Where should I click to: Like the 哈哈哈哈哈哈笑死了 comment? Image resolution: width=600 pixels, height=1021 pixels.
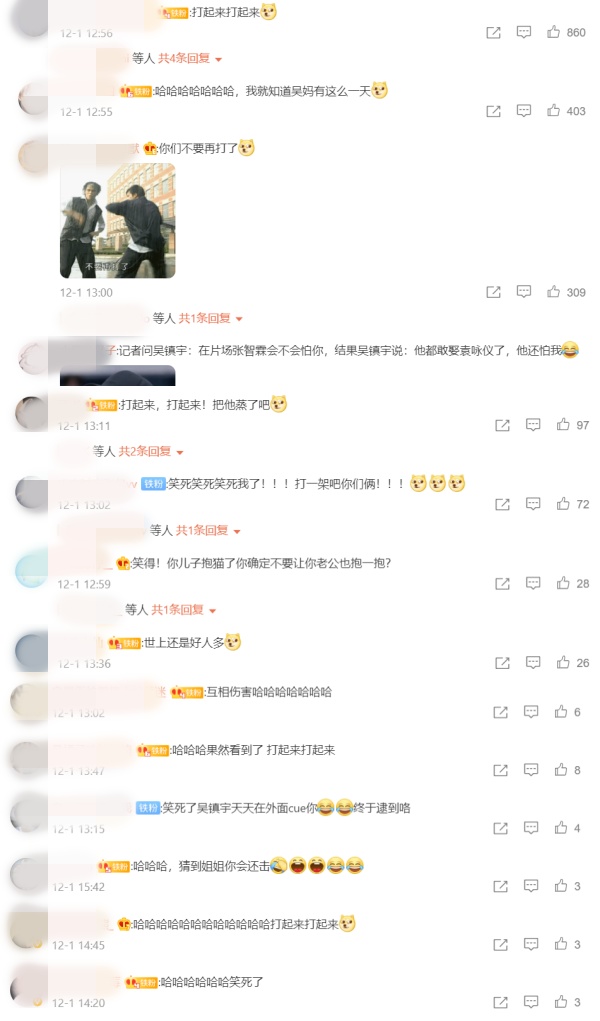561,1002
